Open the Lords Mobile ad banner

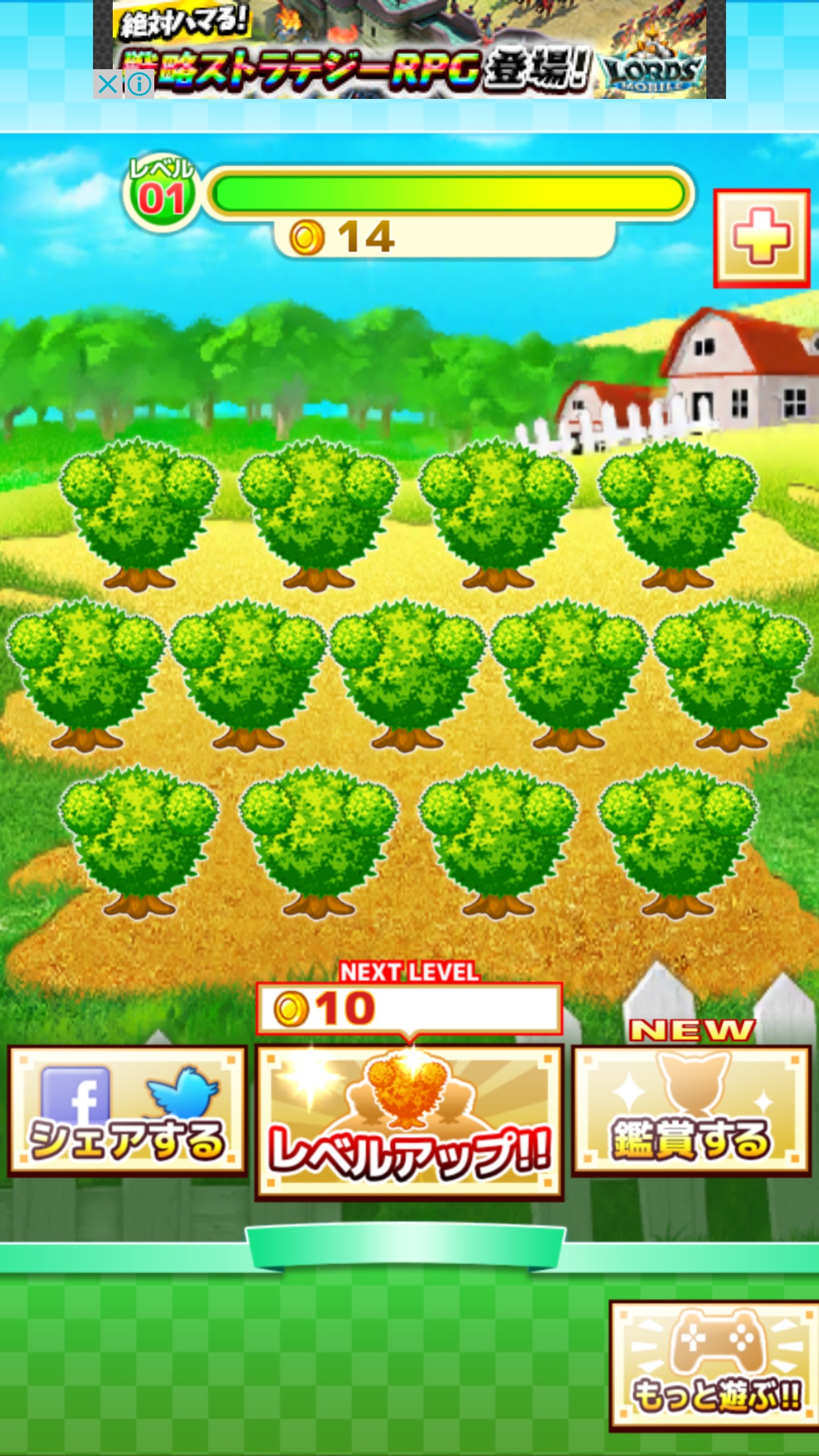click(422, 49)
